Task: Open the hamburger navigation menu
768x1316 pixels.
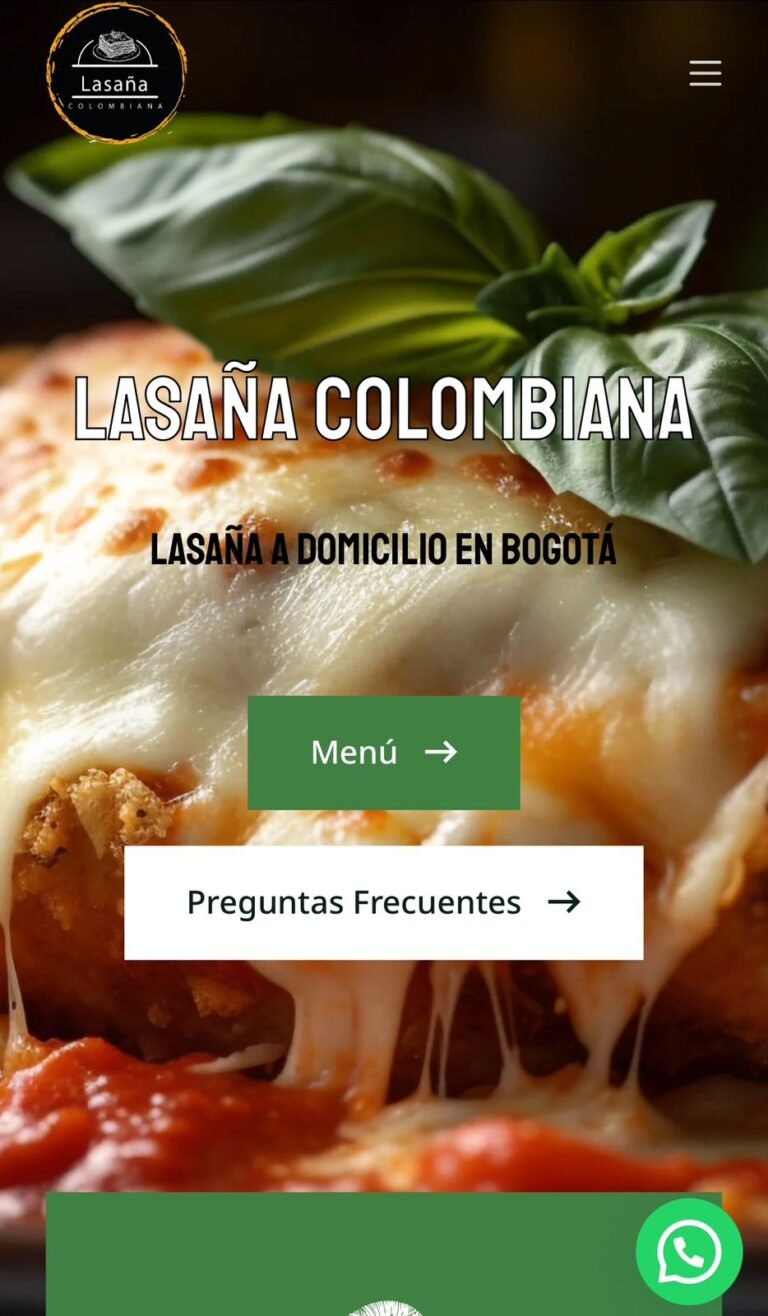Action: (705, 73)
